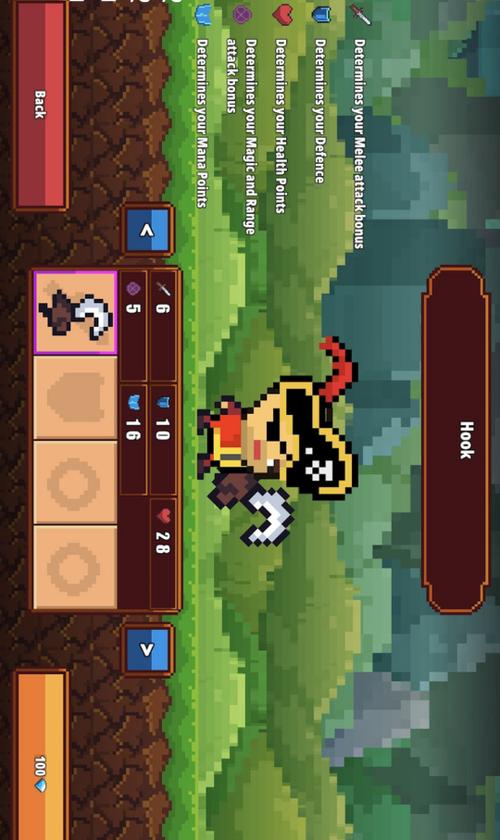Select the equipped hook weapon slot
The width and height of the screenshot is (500, 840).
(76, 312)
